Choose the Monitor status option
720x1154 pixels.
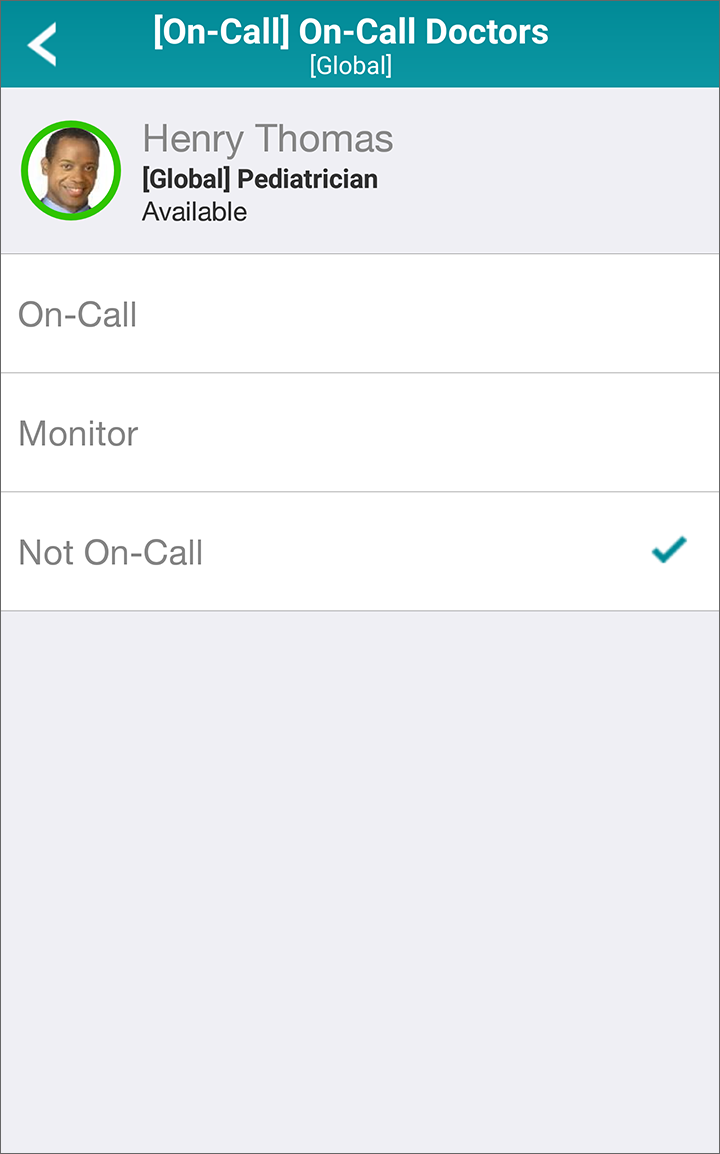coord(360,433)
